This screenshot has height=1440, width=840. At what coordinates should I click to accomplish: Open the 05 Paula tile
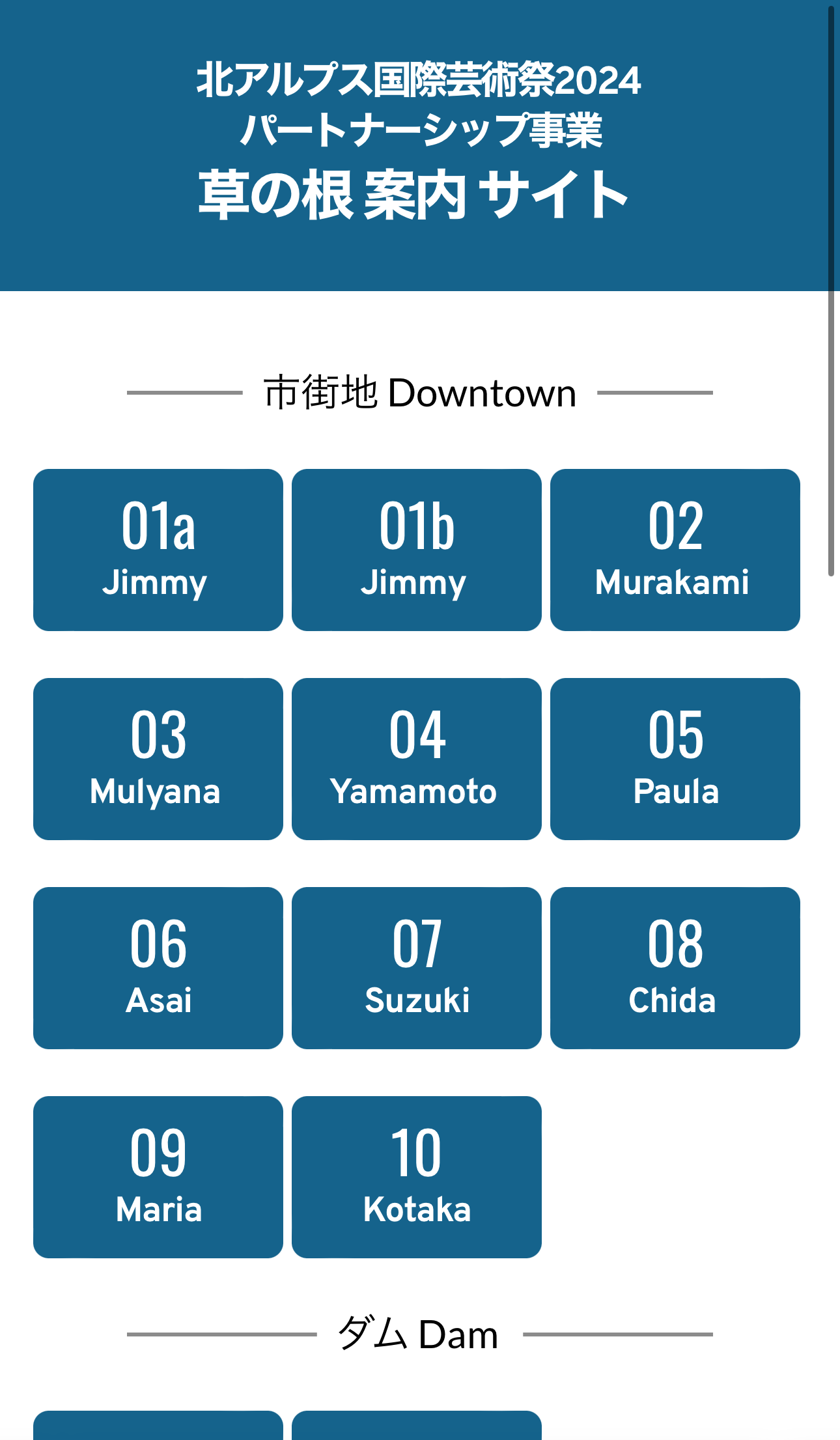tap(675, 759)
